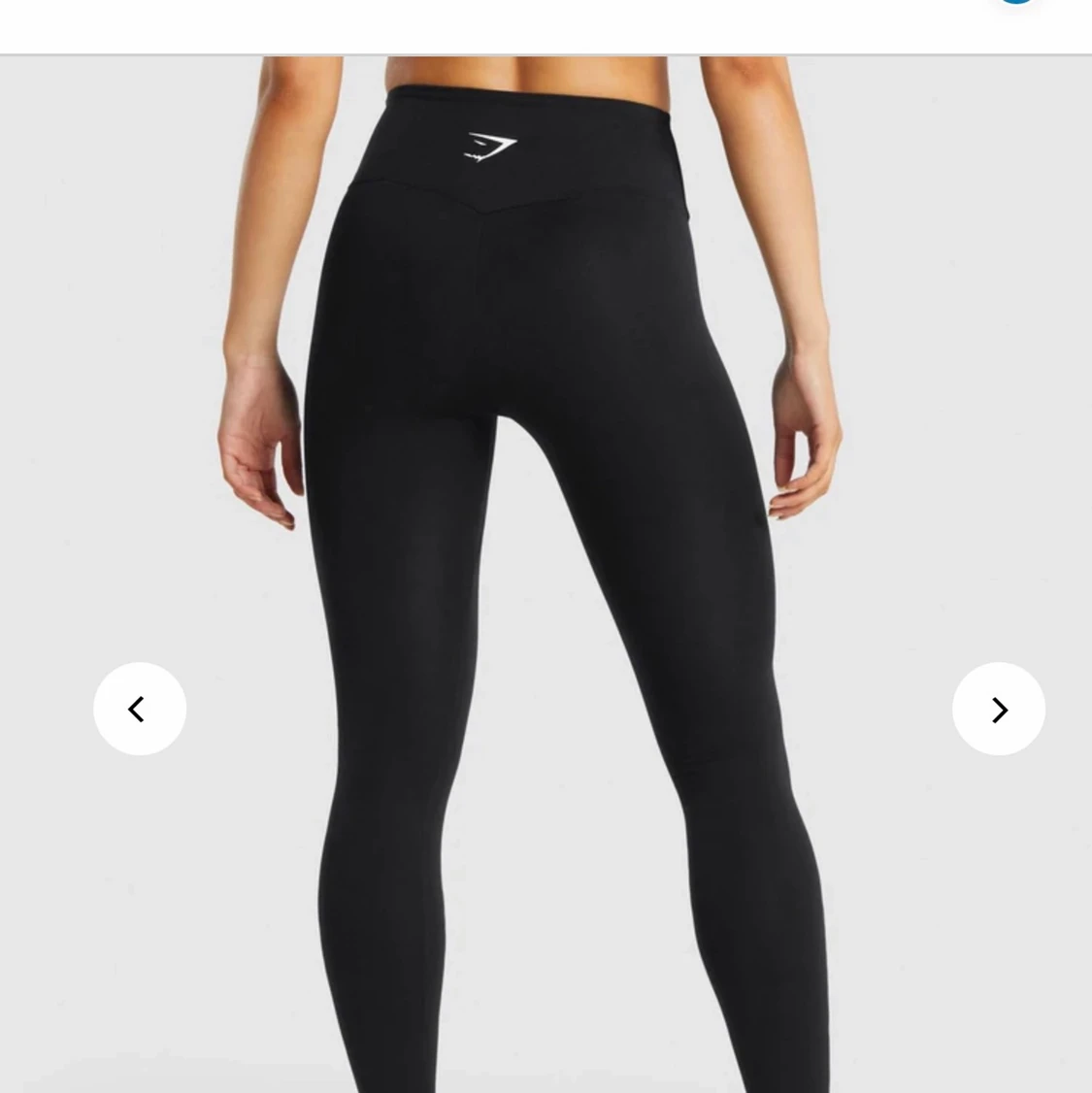The height and width of the screenshot is (1093, 1092).
Task: Show the next product image
Action: (x=998, y=710)
